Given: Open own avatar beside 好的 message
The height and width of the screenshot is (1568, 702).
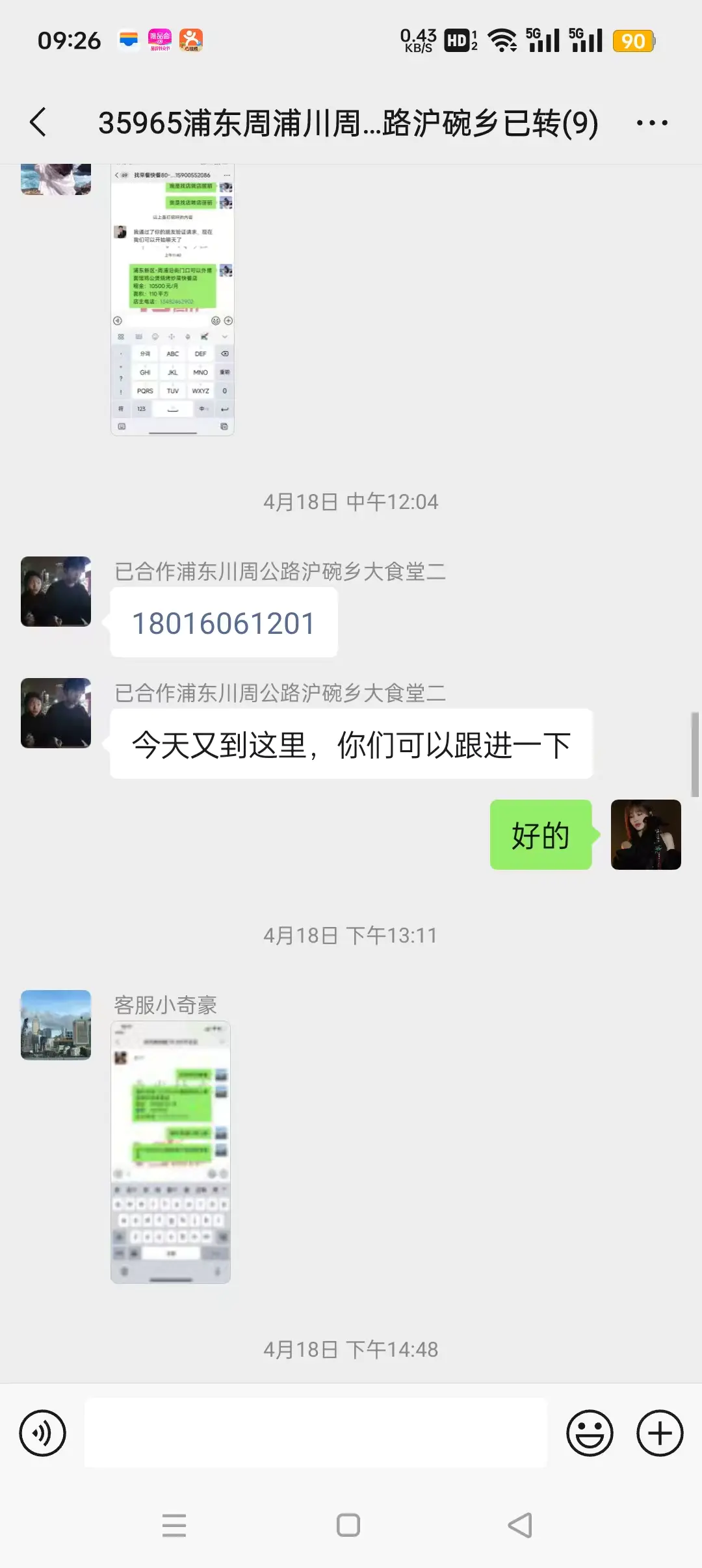Looking at the screenshot, I should tap(645, 835).
